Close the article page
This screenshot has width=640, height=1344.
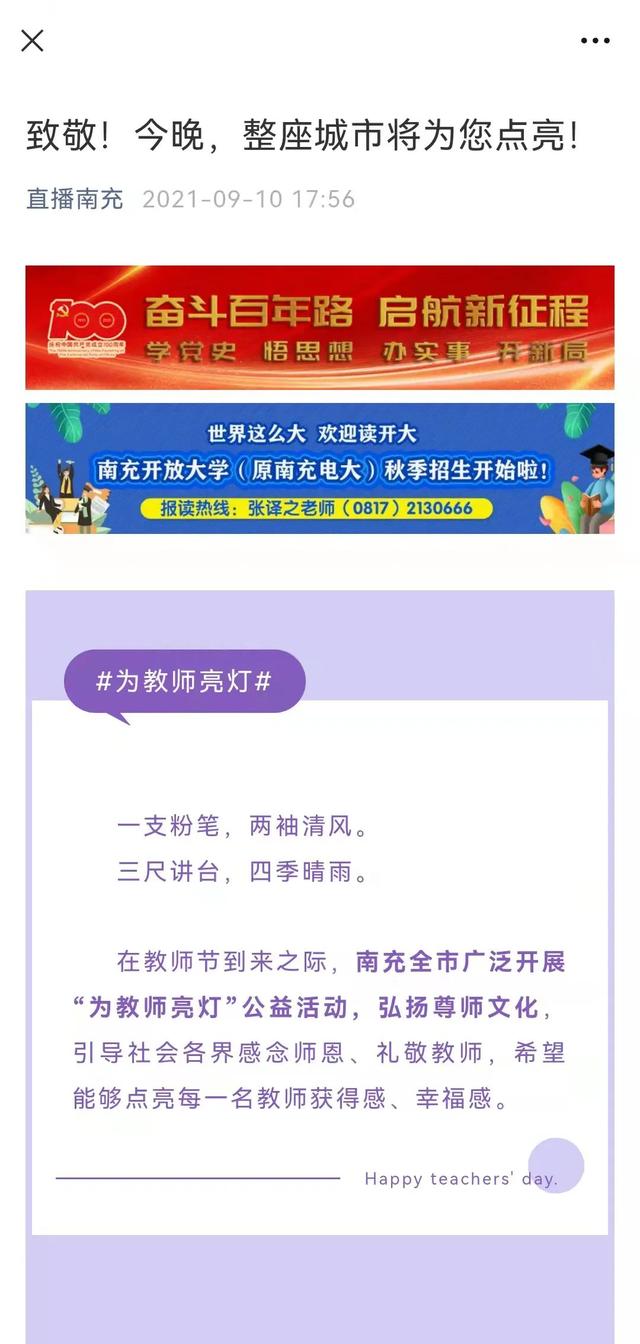click(32, 41)
